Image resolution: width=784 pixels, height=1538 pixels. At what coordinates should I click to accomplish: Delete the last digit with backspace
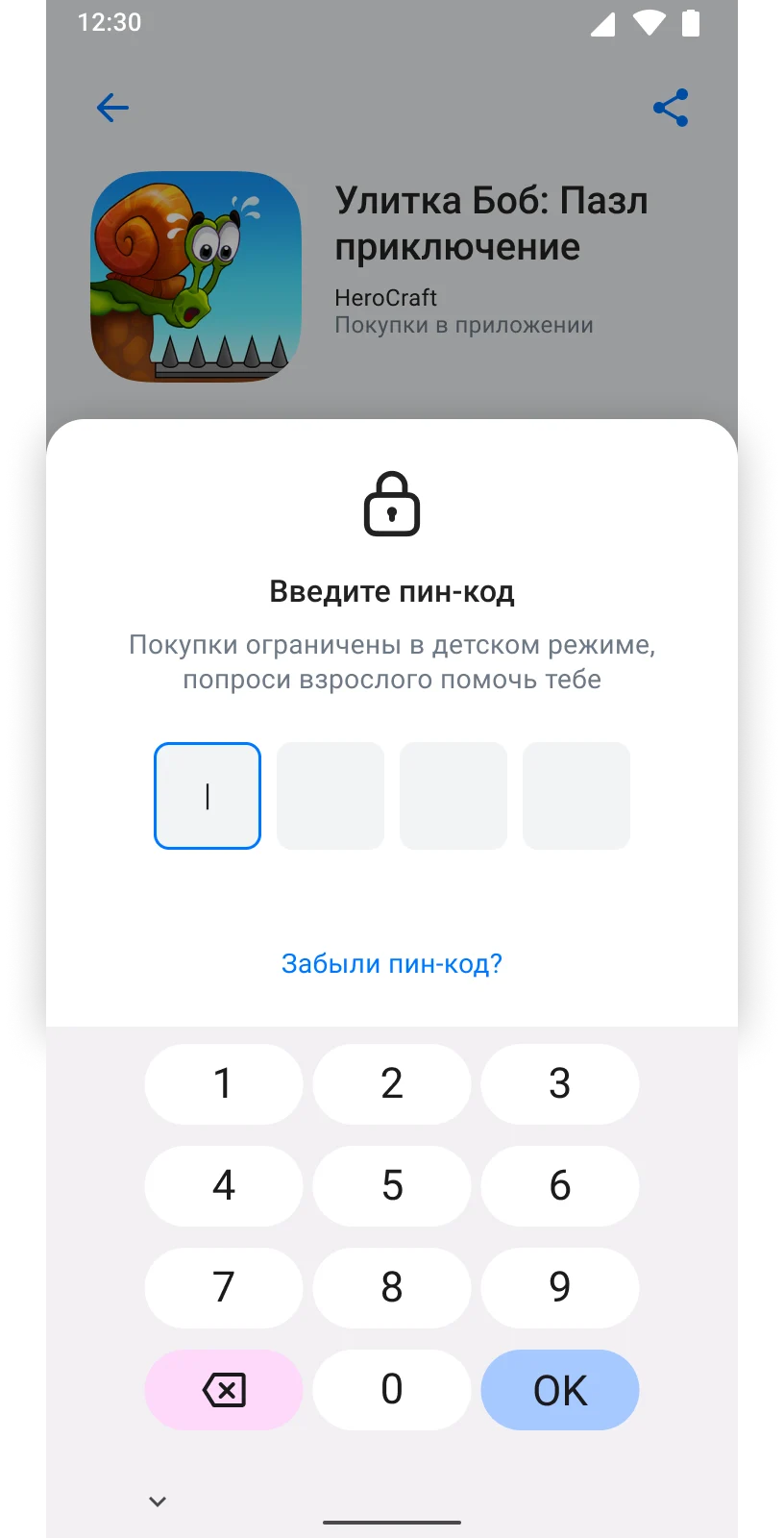point(224,1390)
